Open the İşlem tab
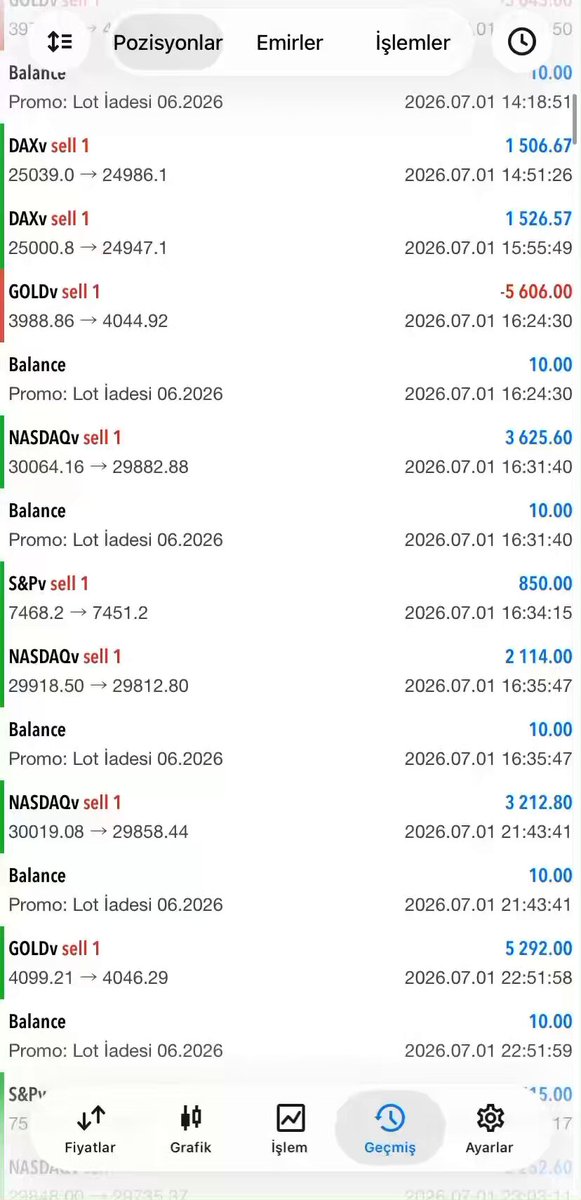Viewport: 581px width, 1200px height. pos(290,1129)
